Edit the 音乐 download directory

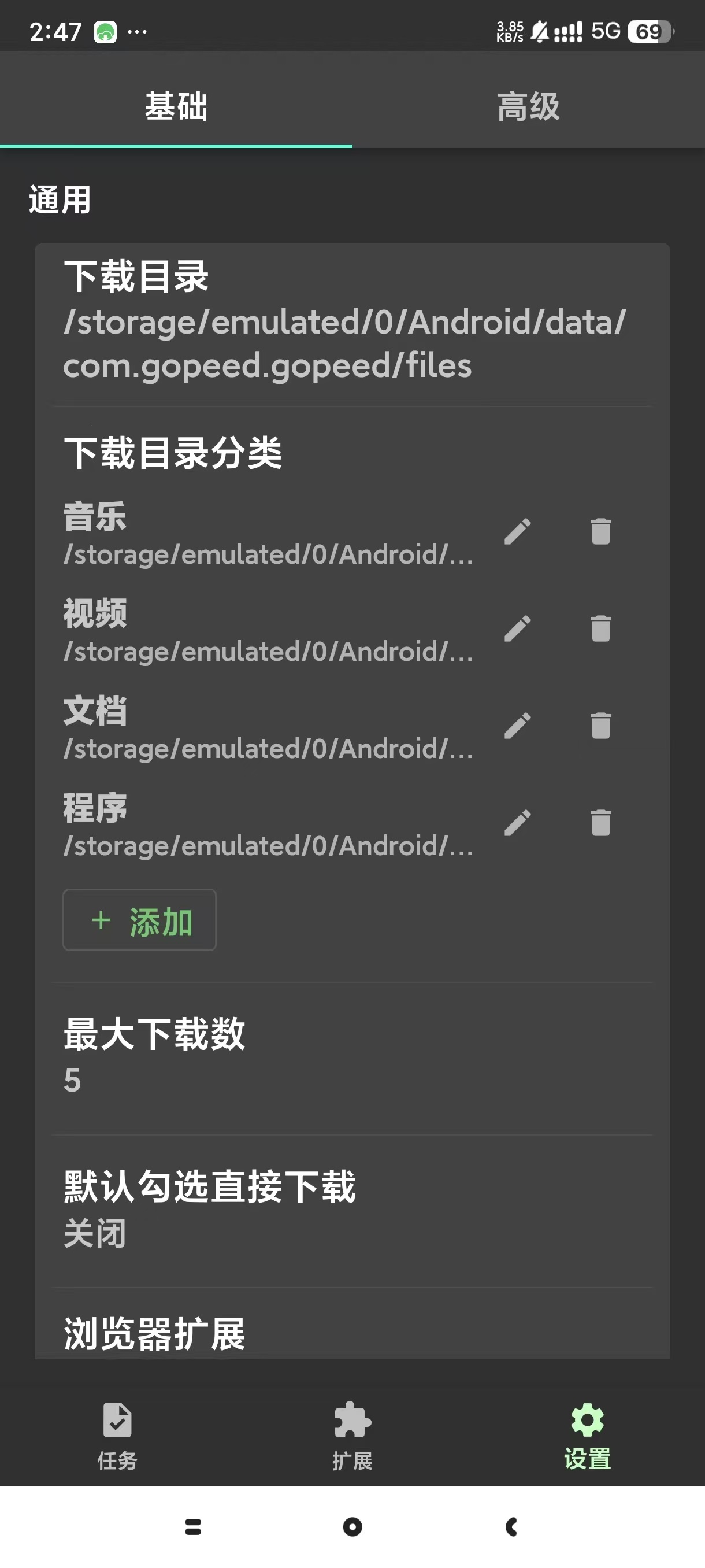[x=518, y=531]
